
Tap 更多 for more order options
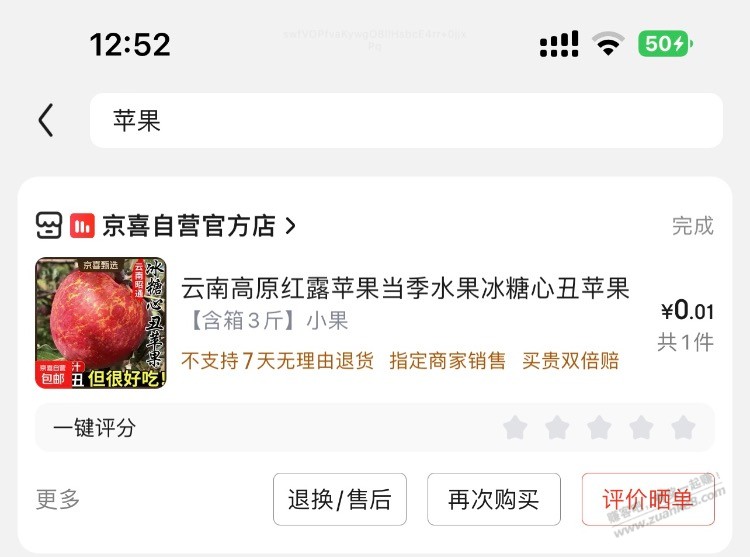point(58,499)
